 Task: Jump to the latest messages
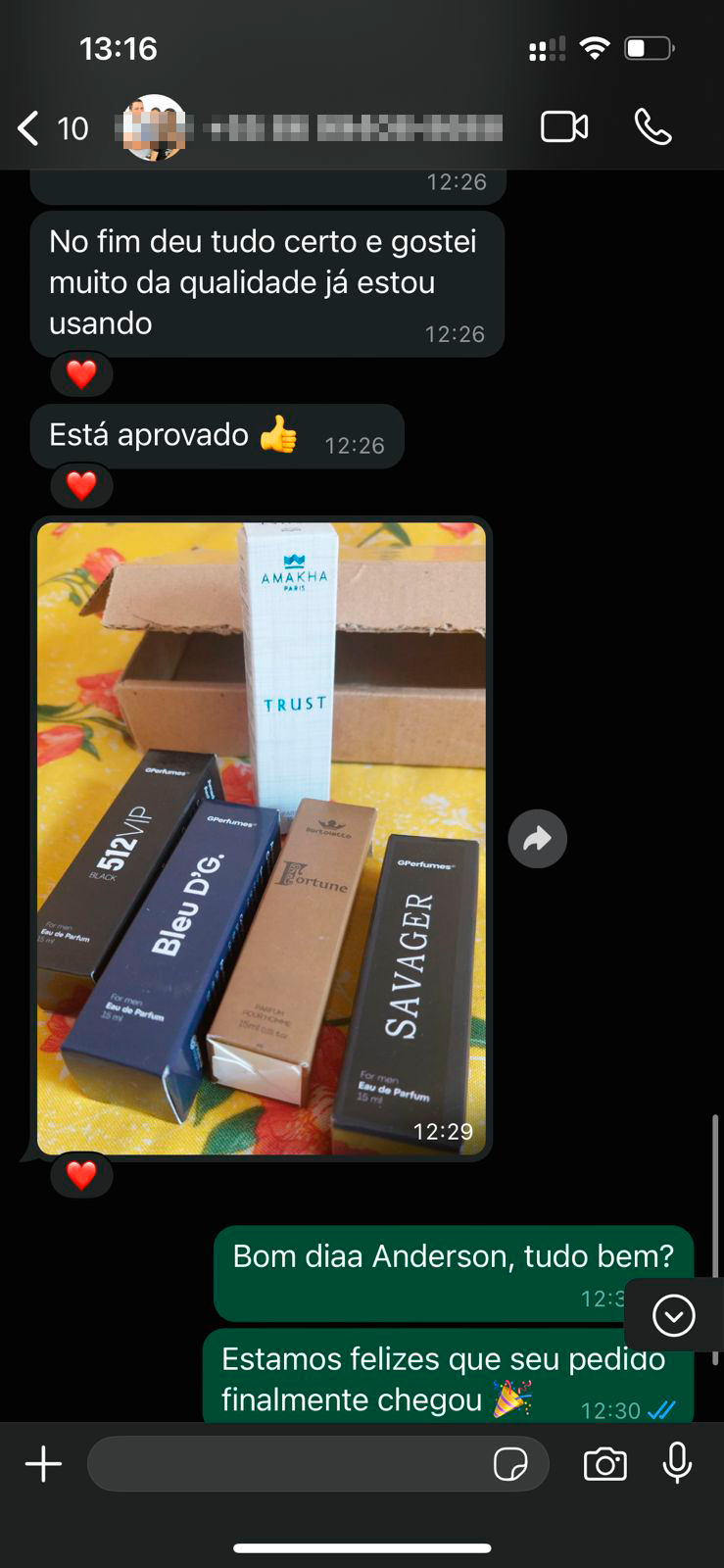(x=673, y=1315)
